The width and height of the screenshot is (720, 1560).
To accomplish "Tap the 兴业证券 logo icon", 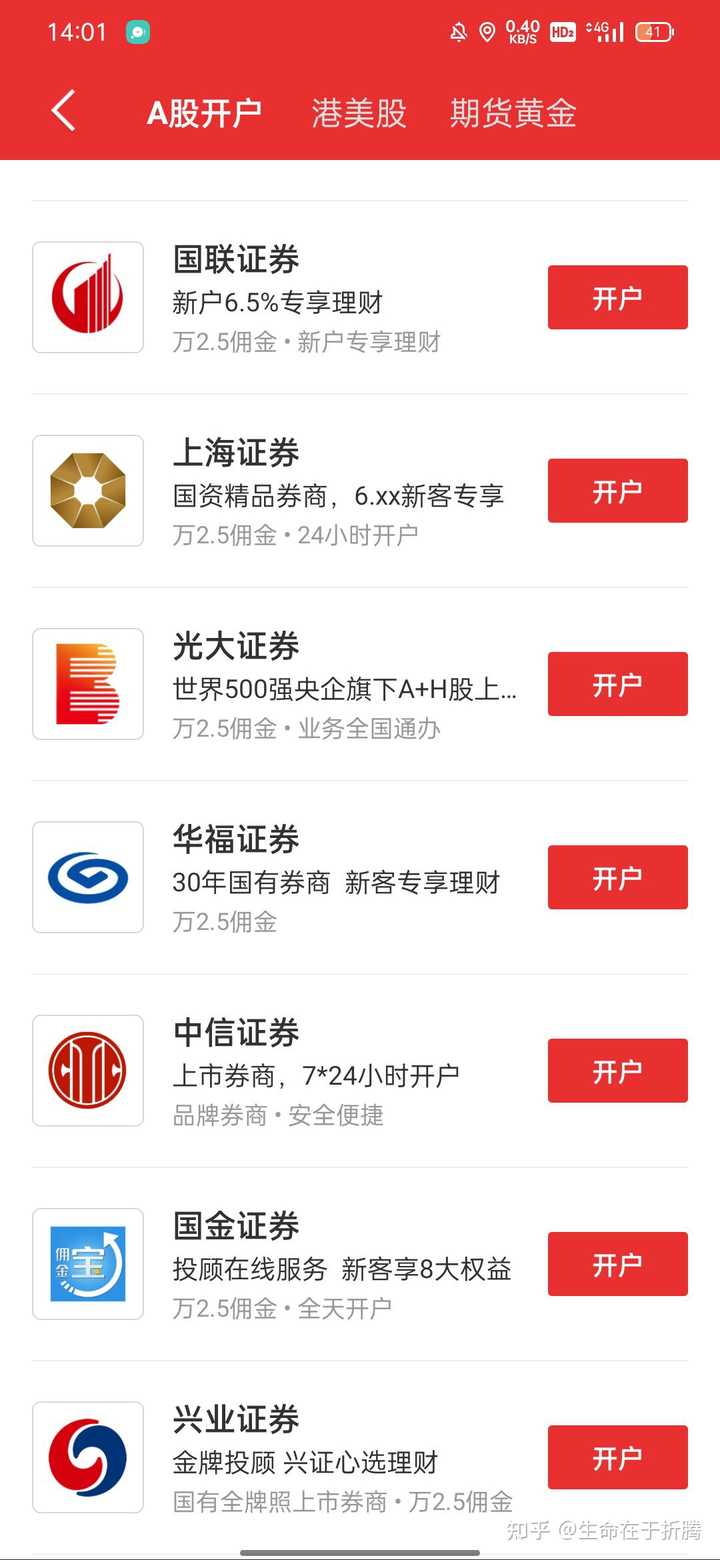I will click(88, 1457).
